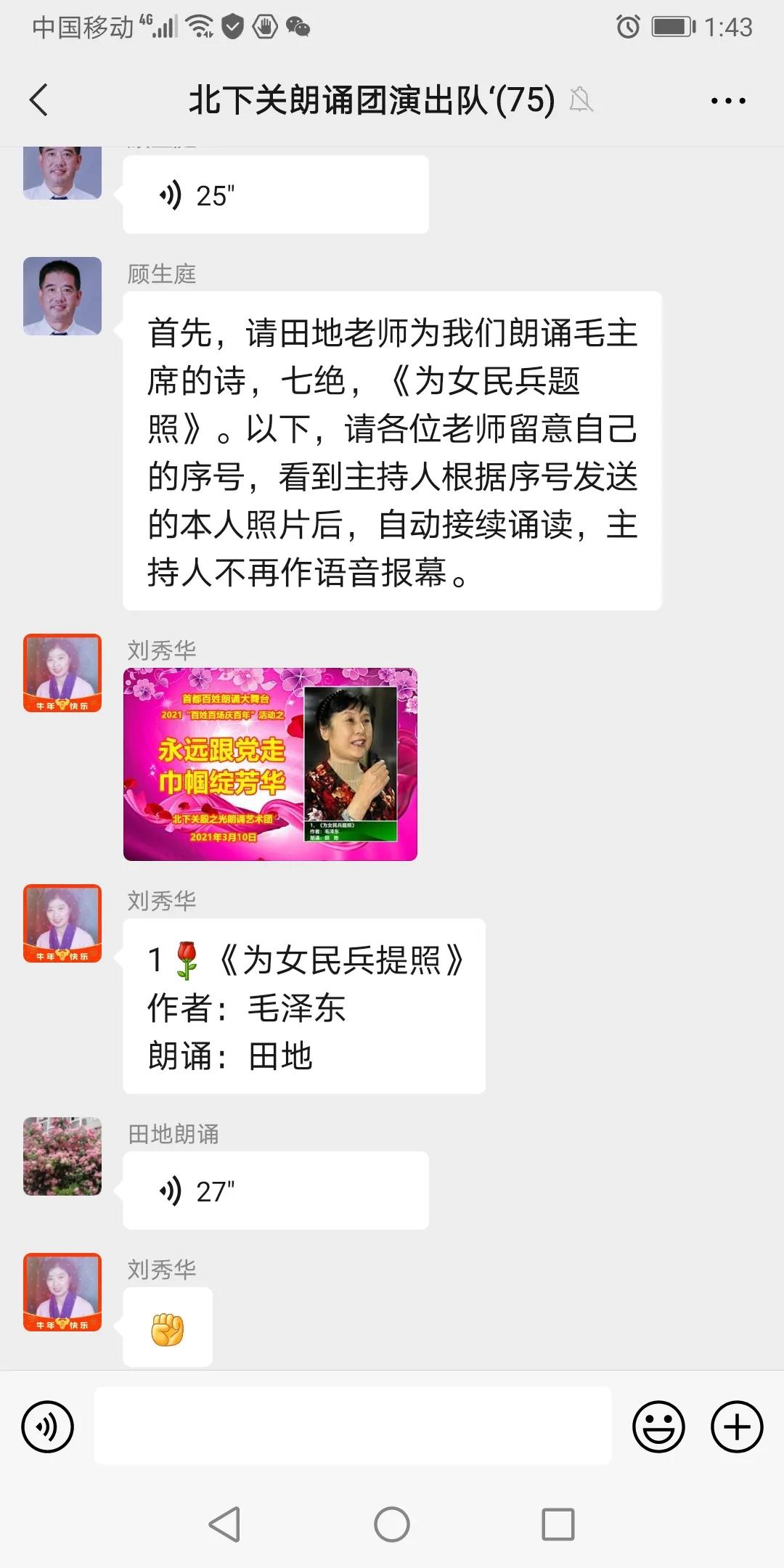This screenshot has width=784, height=1568.
Task: Open chat settings via the three-dot icon
Action: point(728,100)
